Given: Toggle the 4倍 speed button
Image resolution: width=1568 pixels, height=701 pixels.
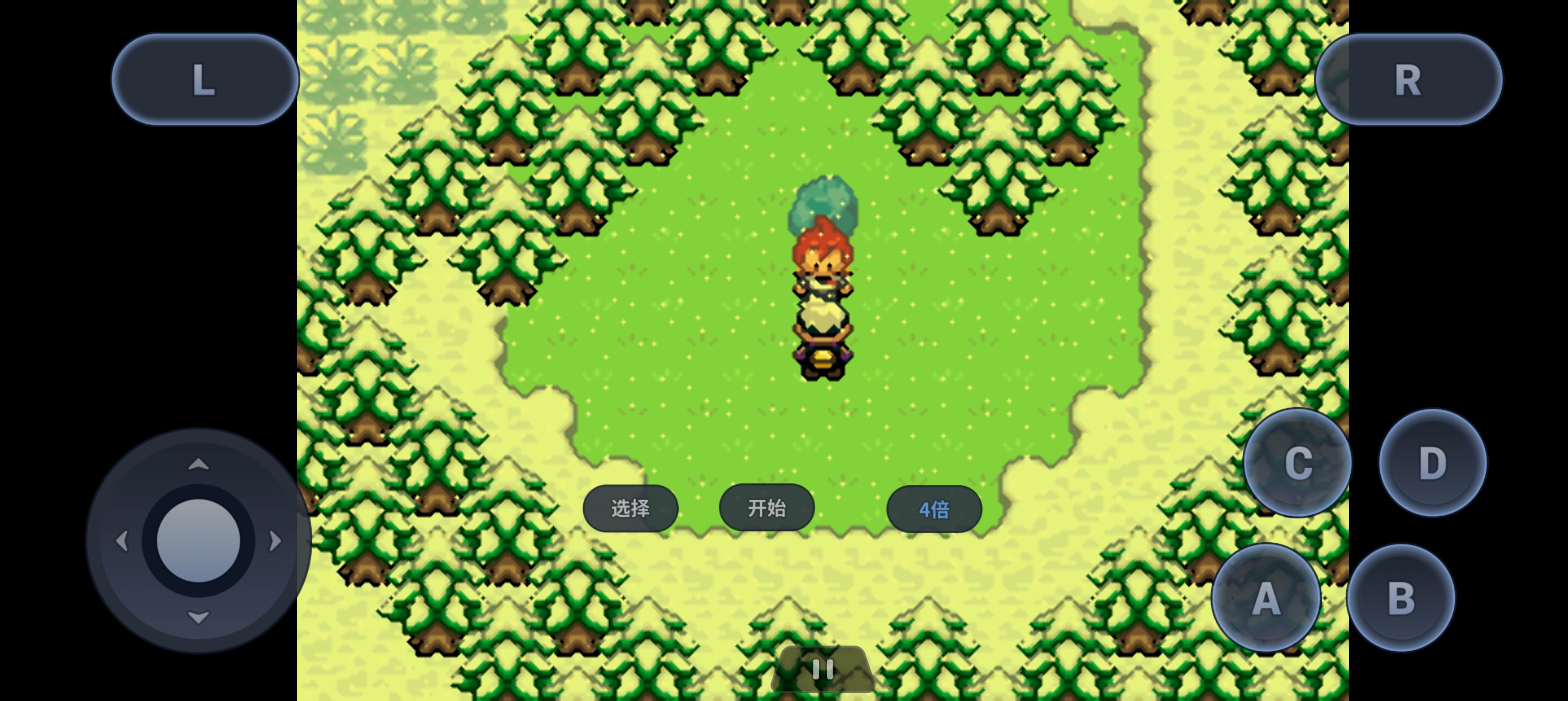Looking at the screenshot, I should 934,509.
